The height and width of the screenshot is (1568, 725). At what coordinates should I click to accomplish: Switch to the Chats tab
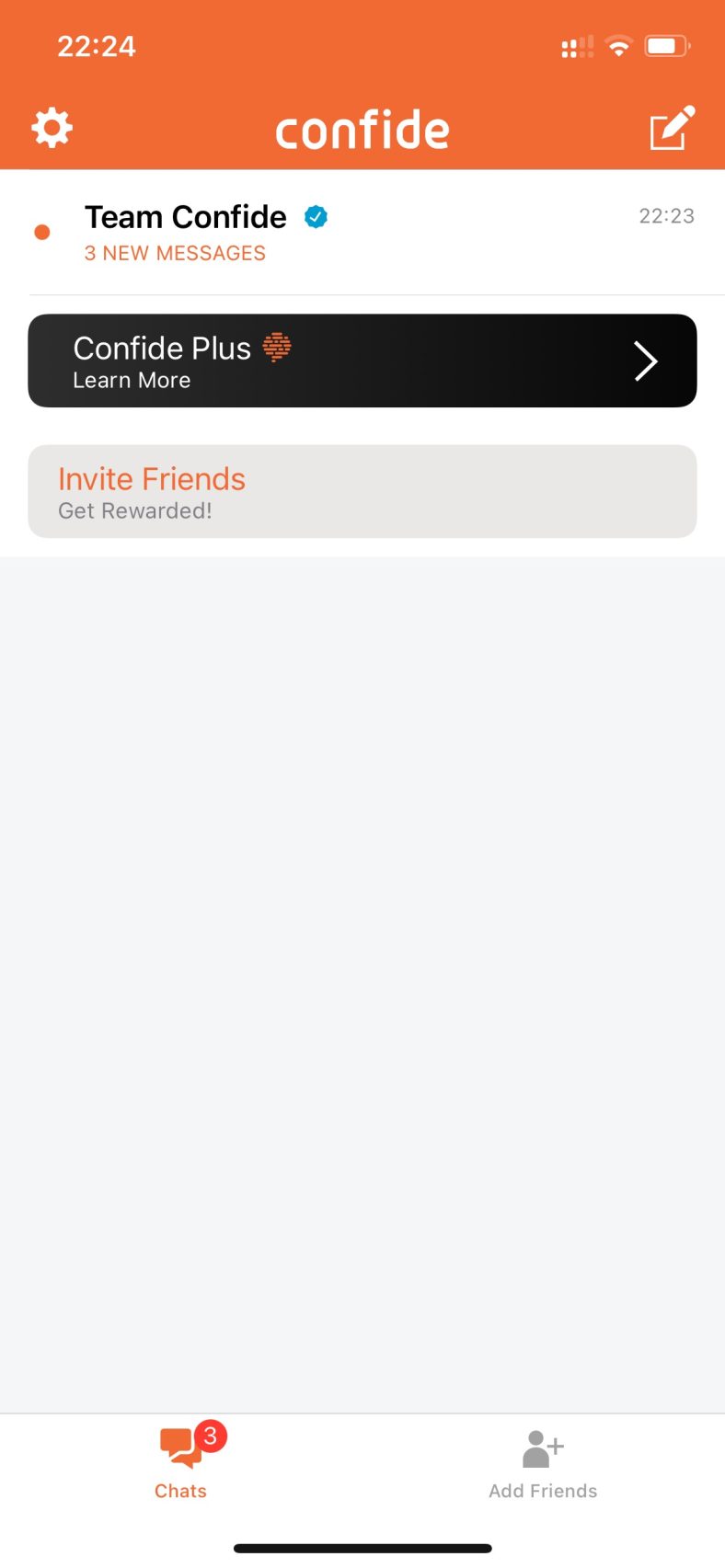(x=181, y=1463)
